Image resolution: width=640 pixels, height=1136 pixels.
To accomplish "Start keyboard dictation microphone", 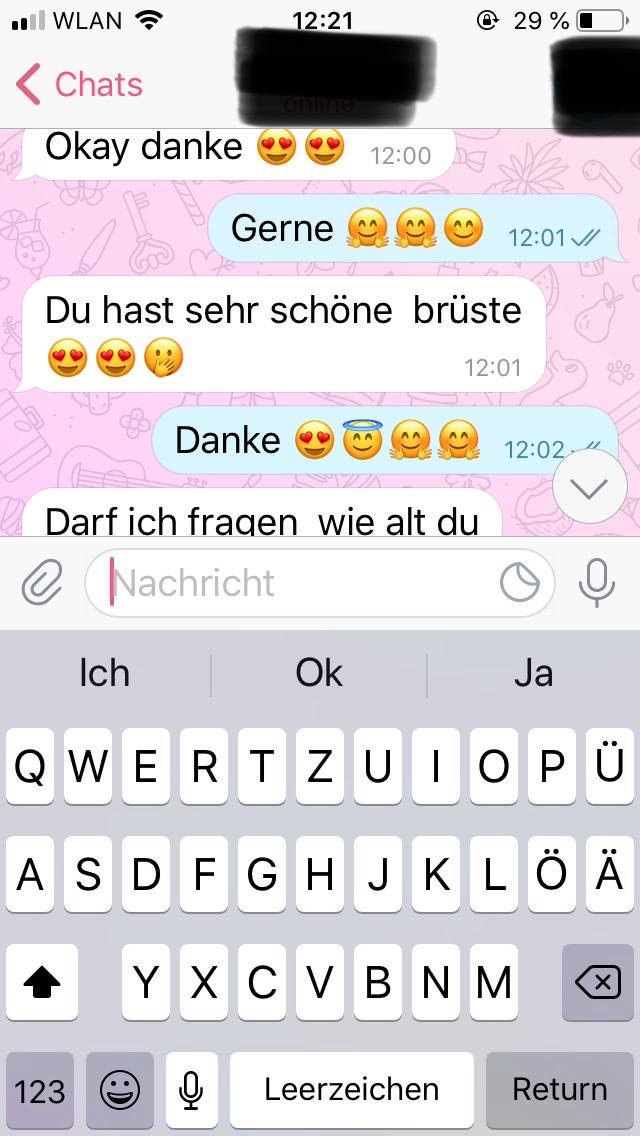I will pos(191,1089).
